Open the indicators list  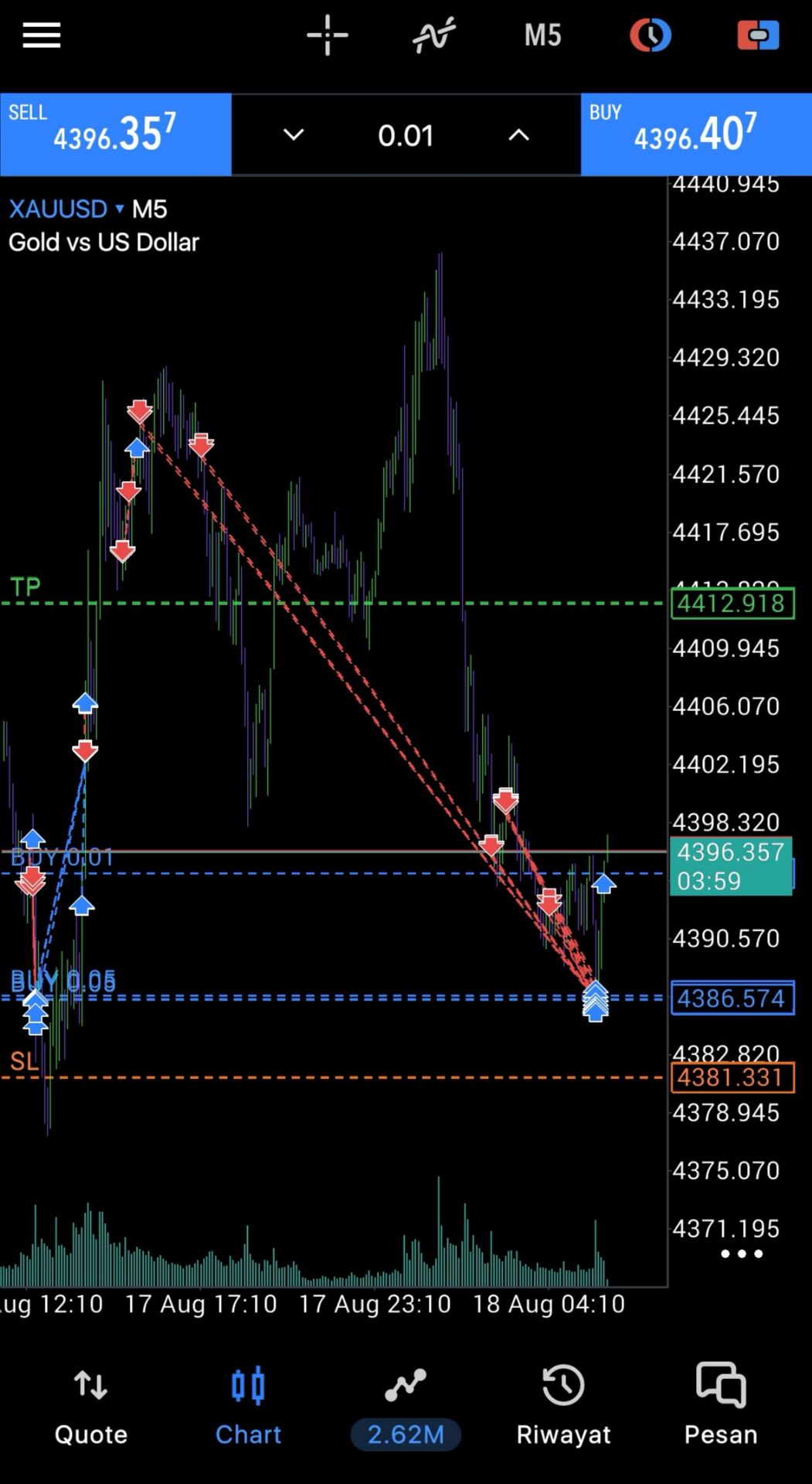point(434,35)
